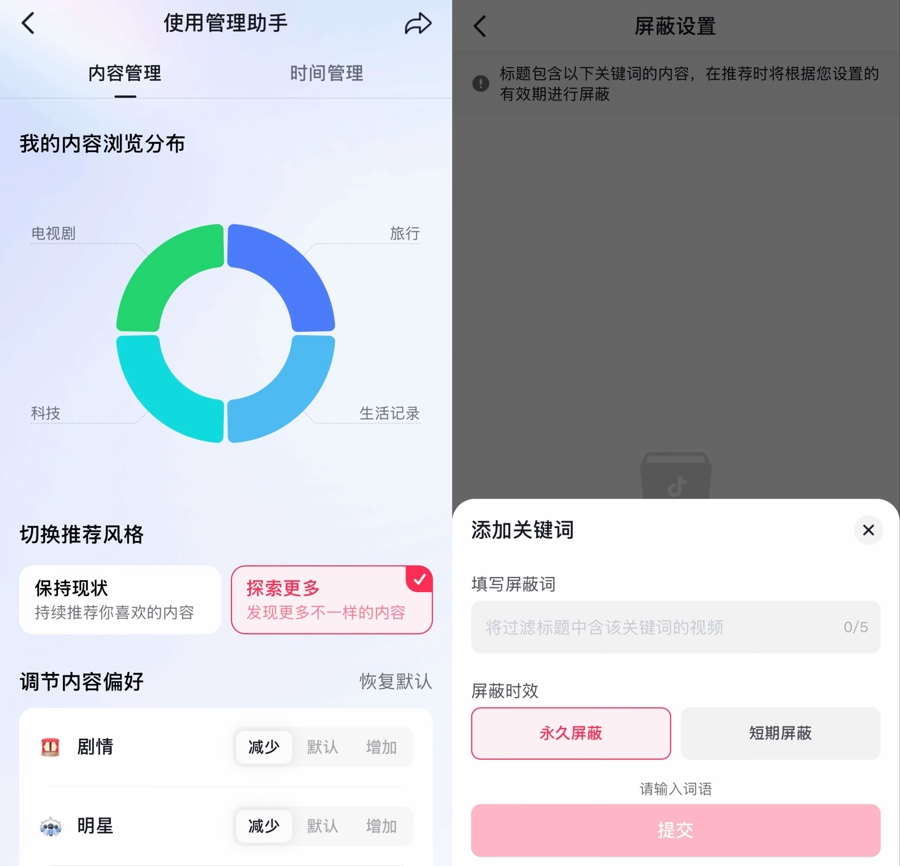This screenshot has width=900, height=866.
Task: Tap 恢复默认 to reset preferences
Action: click(x=396, y=682)
